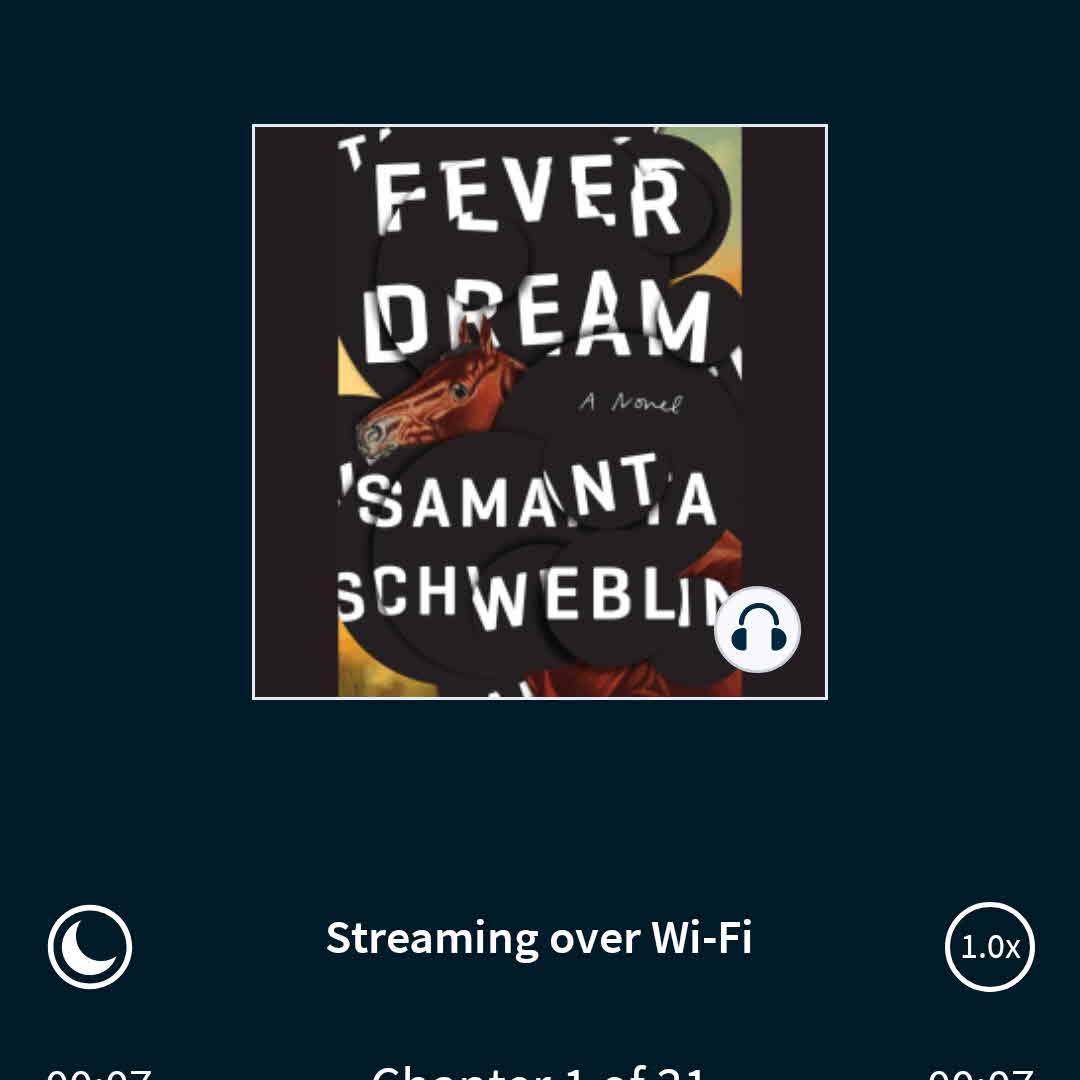
Task: Tap the Fever Dream audiobook cover
Action: point(539,411)
